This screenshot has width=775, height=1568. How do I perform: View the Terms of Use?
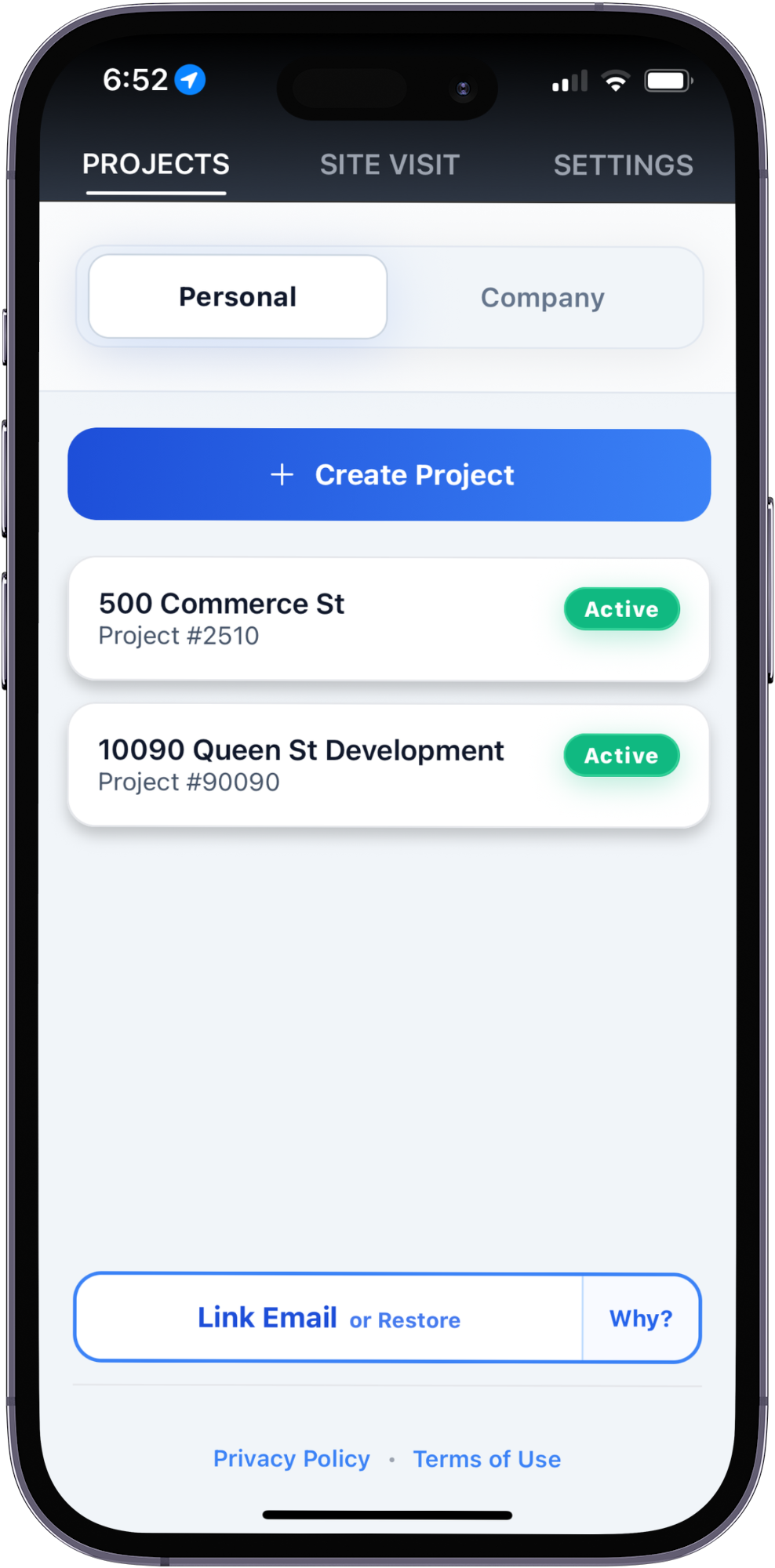tap(486, 1459)
